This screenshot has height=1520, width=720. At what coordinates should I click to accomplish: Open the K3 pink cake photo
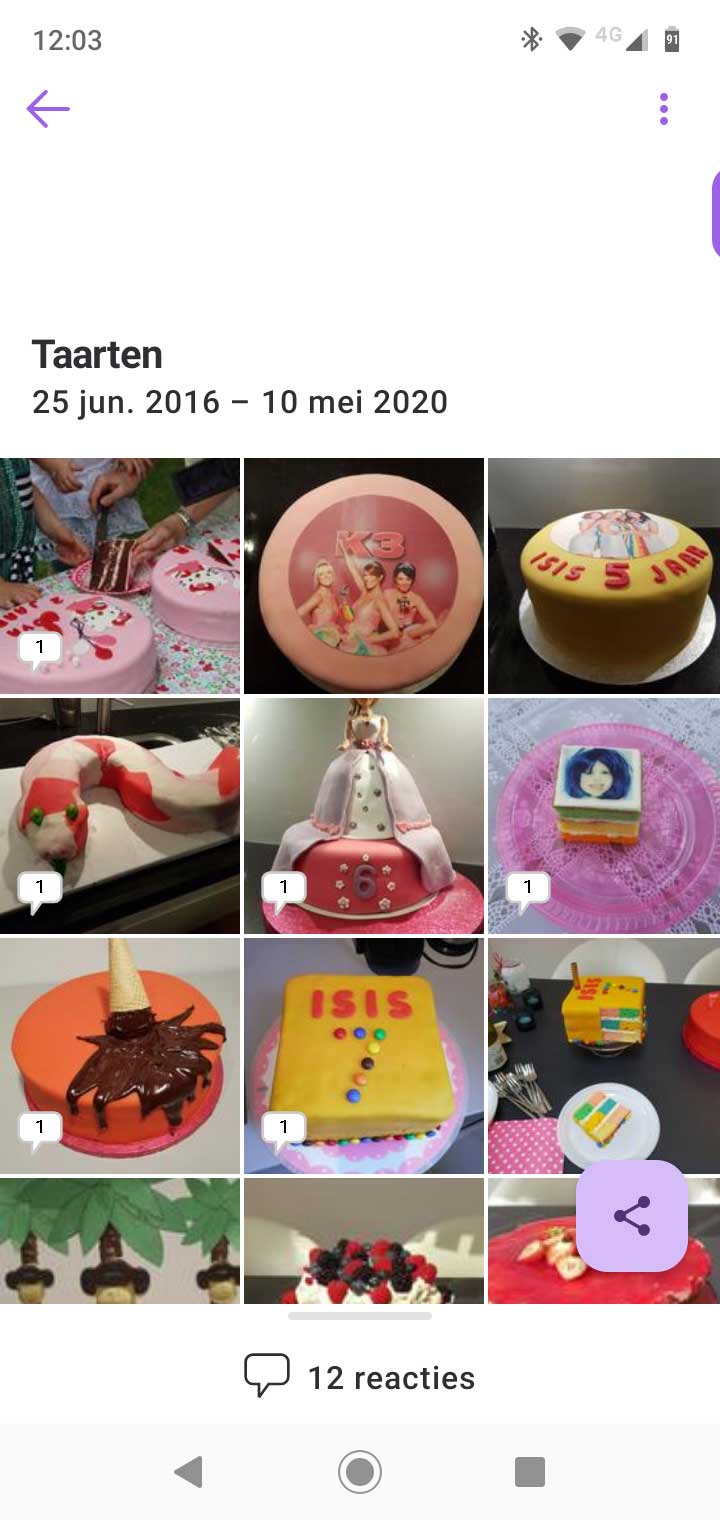364,575
